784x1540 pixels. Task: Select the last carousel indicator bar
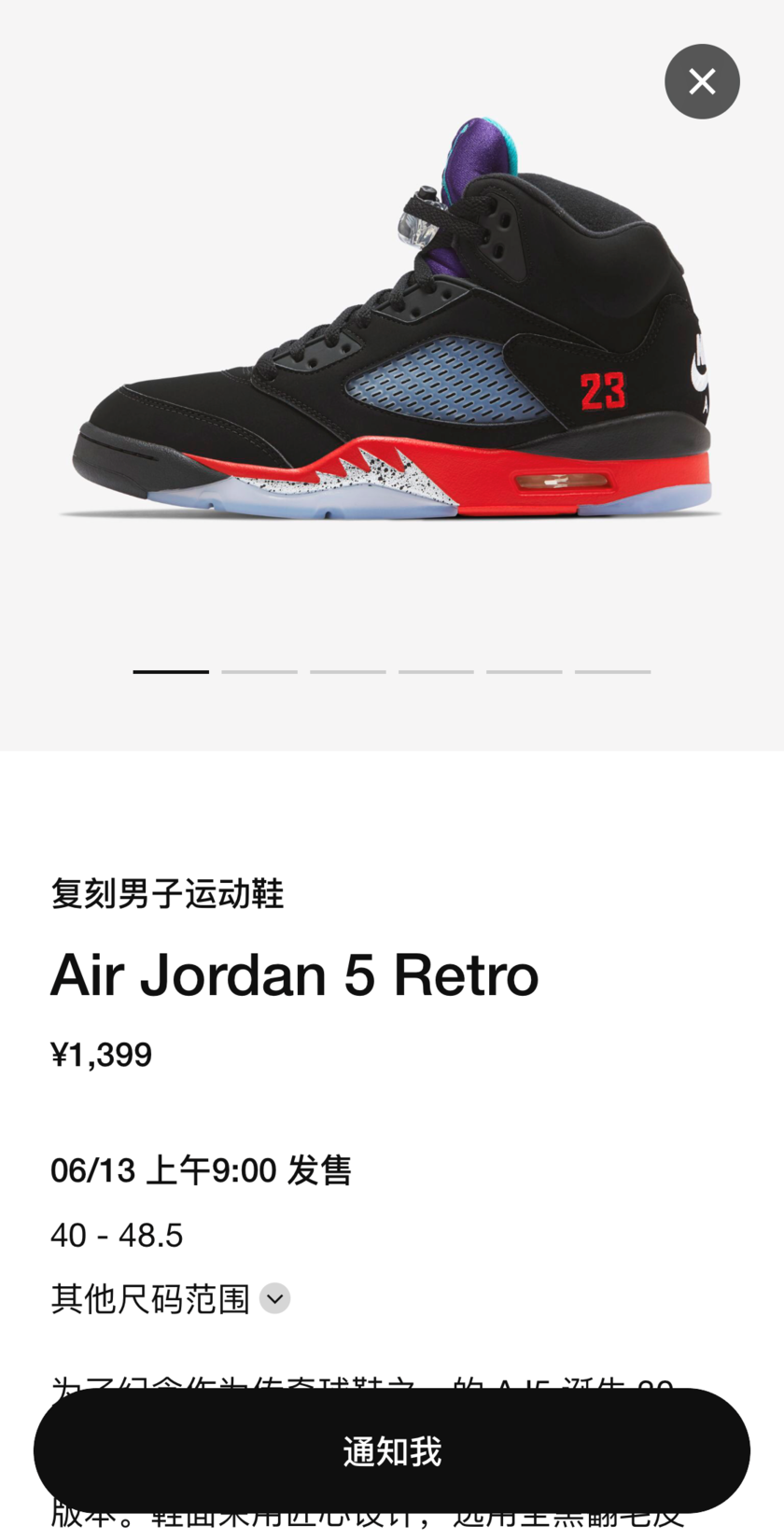(612, 671)
